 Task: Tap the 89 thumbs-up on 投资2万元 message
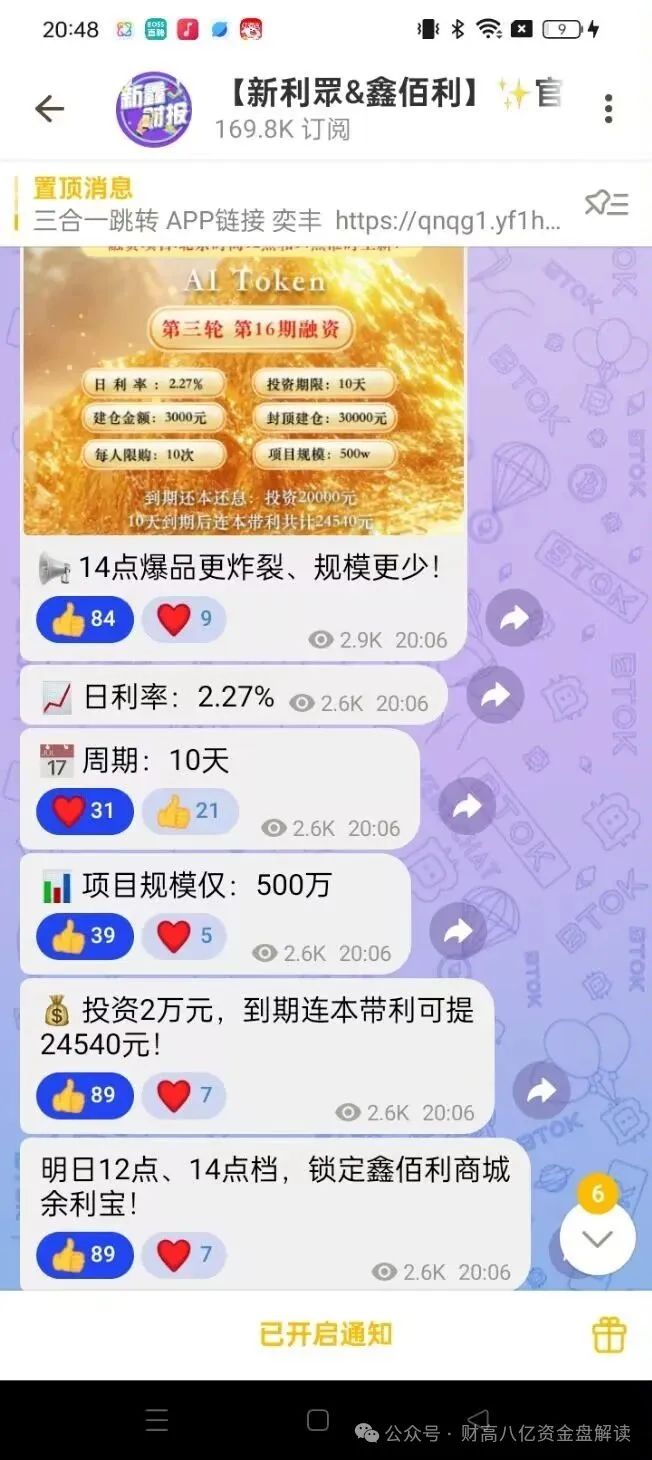(84, 1095)
